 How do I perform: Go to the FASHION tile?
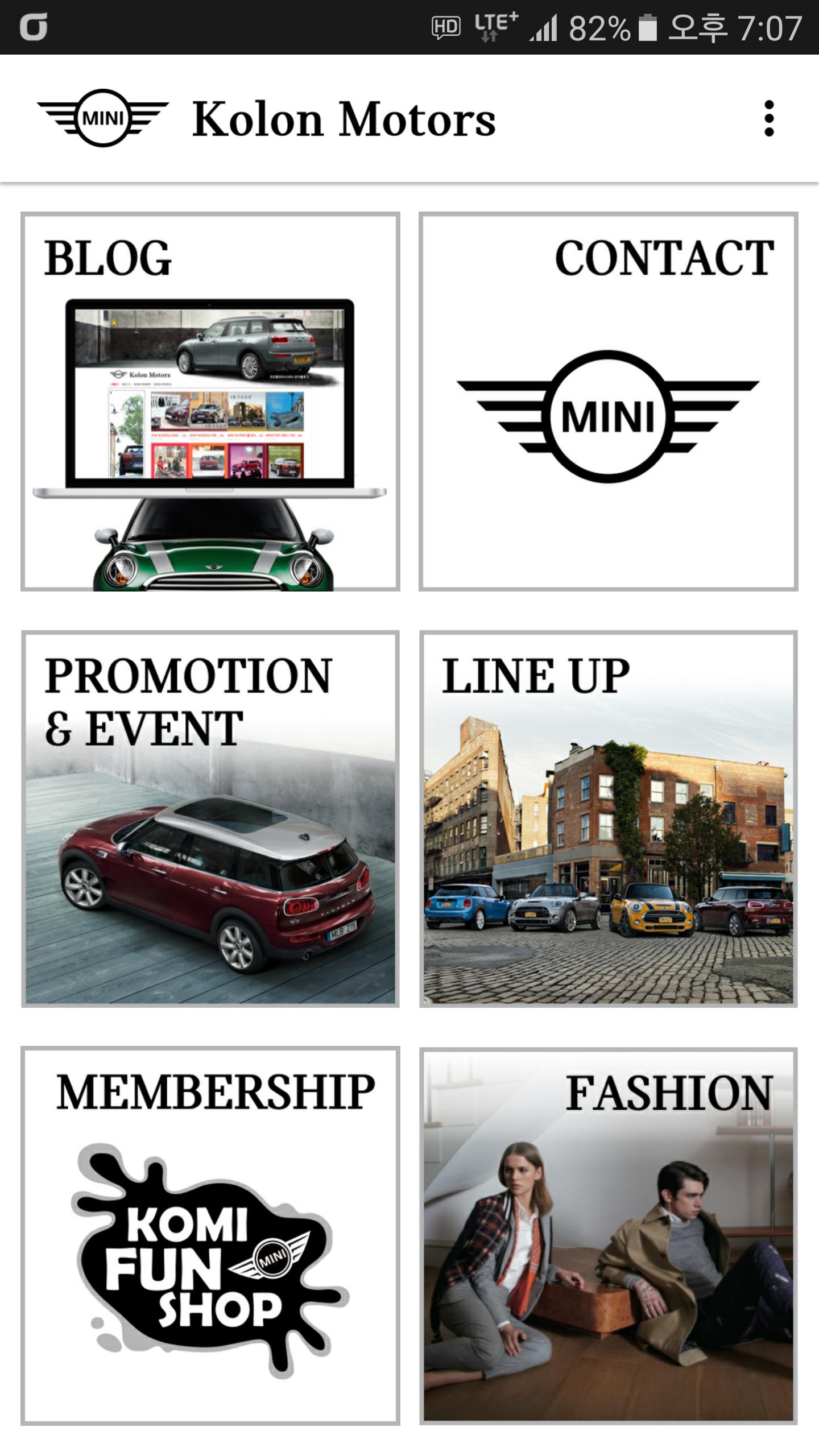pos(609,1235)
